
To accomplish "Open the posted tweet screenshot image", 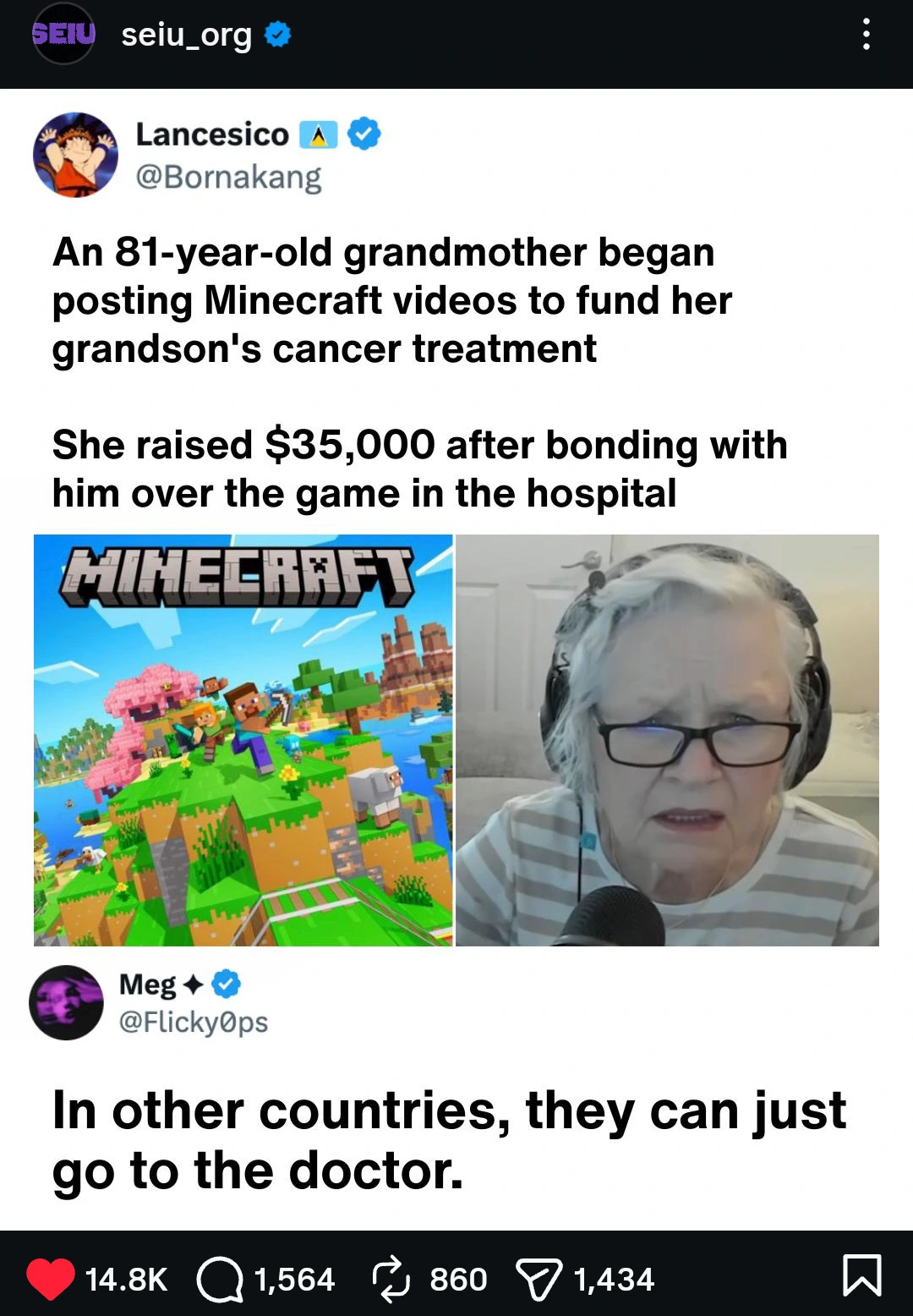I will 456,659.
